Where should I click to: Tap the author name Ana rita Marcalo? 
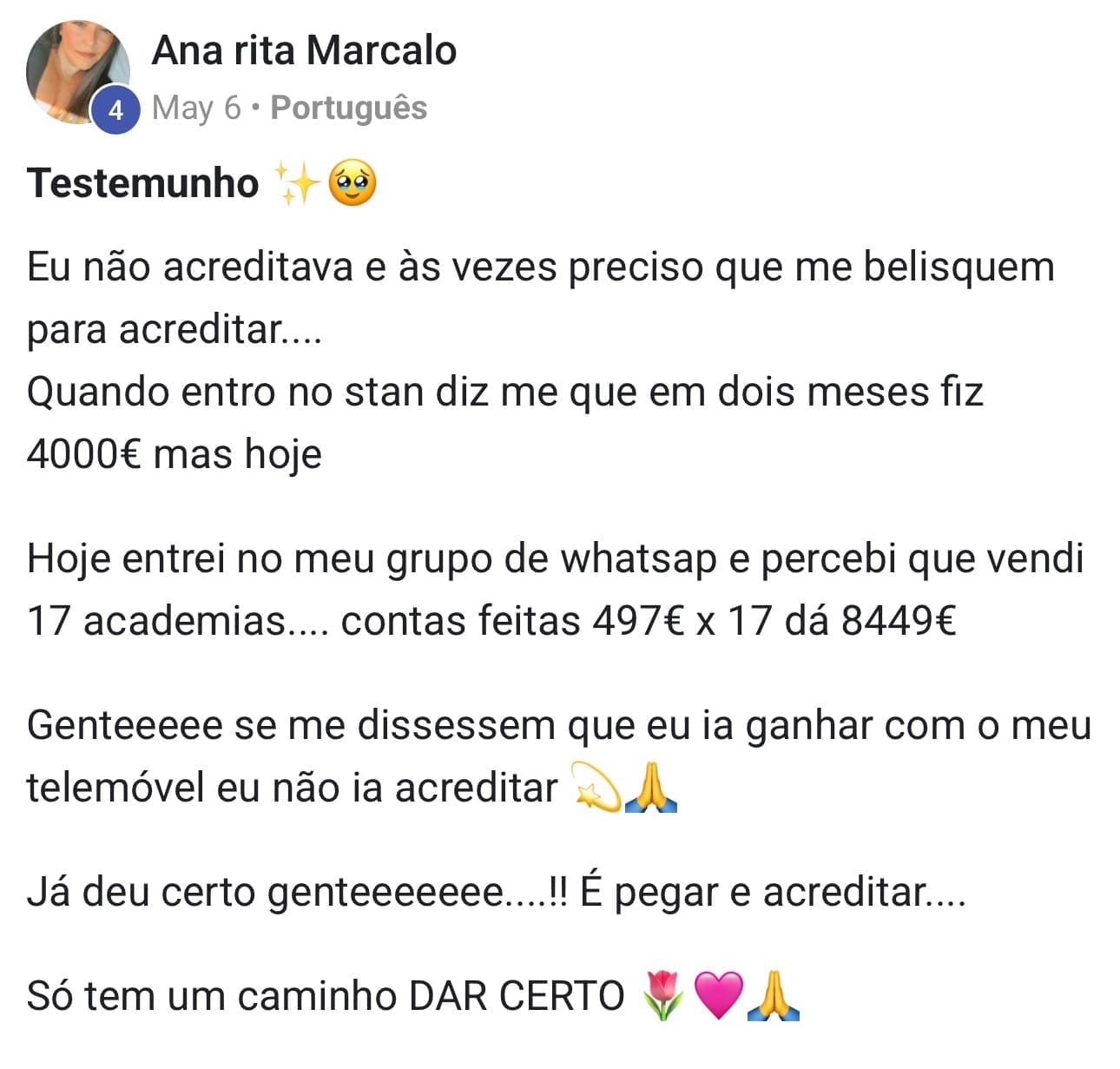point(304,51)
